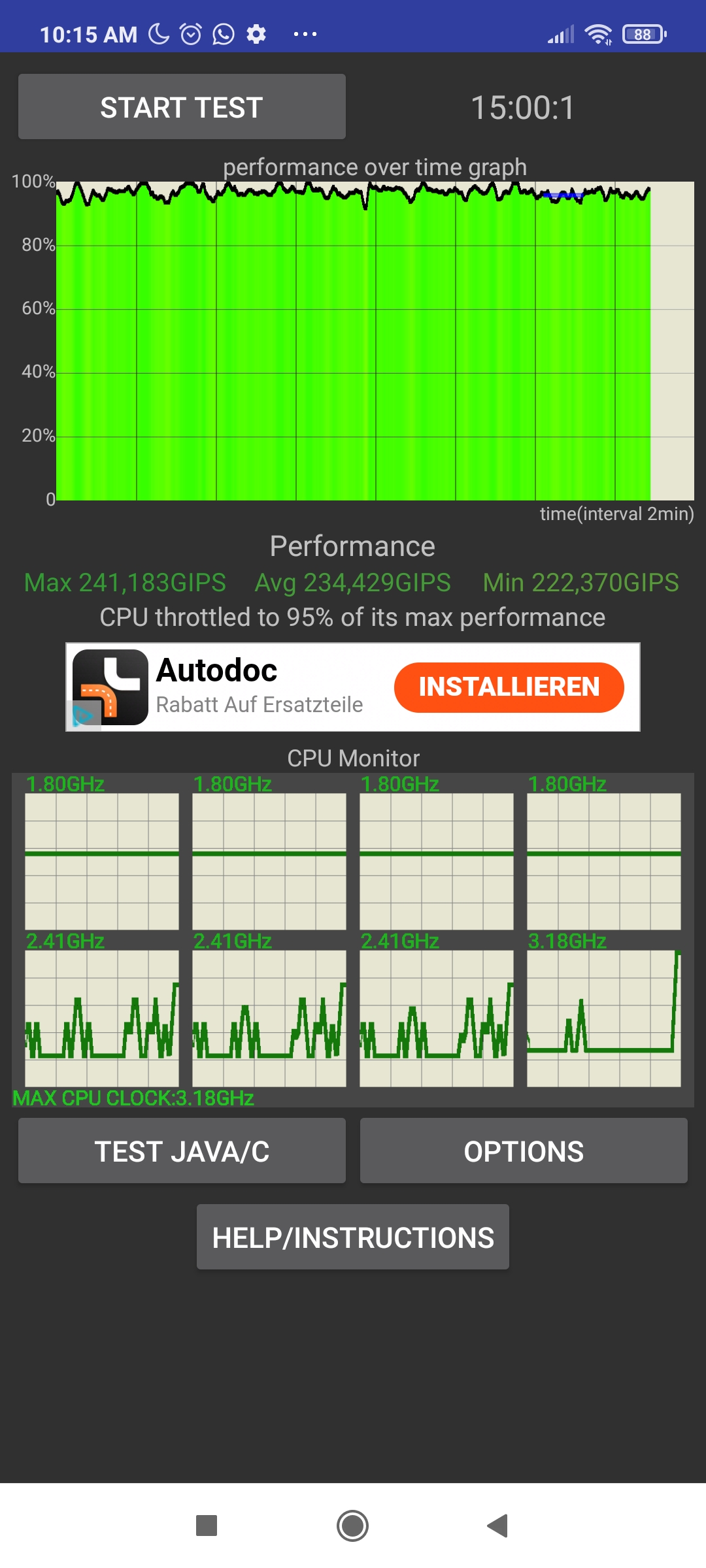This screenshot has width=706, height=1568.
Task: Go to the home screen
Action: point(353,1526)
